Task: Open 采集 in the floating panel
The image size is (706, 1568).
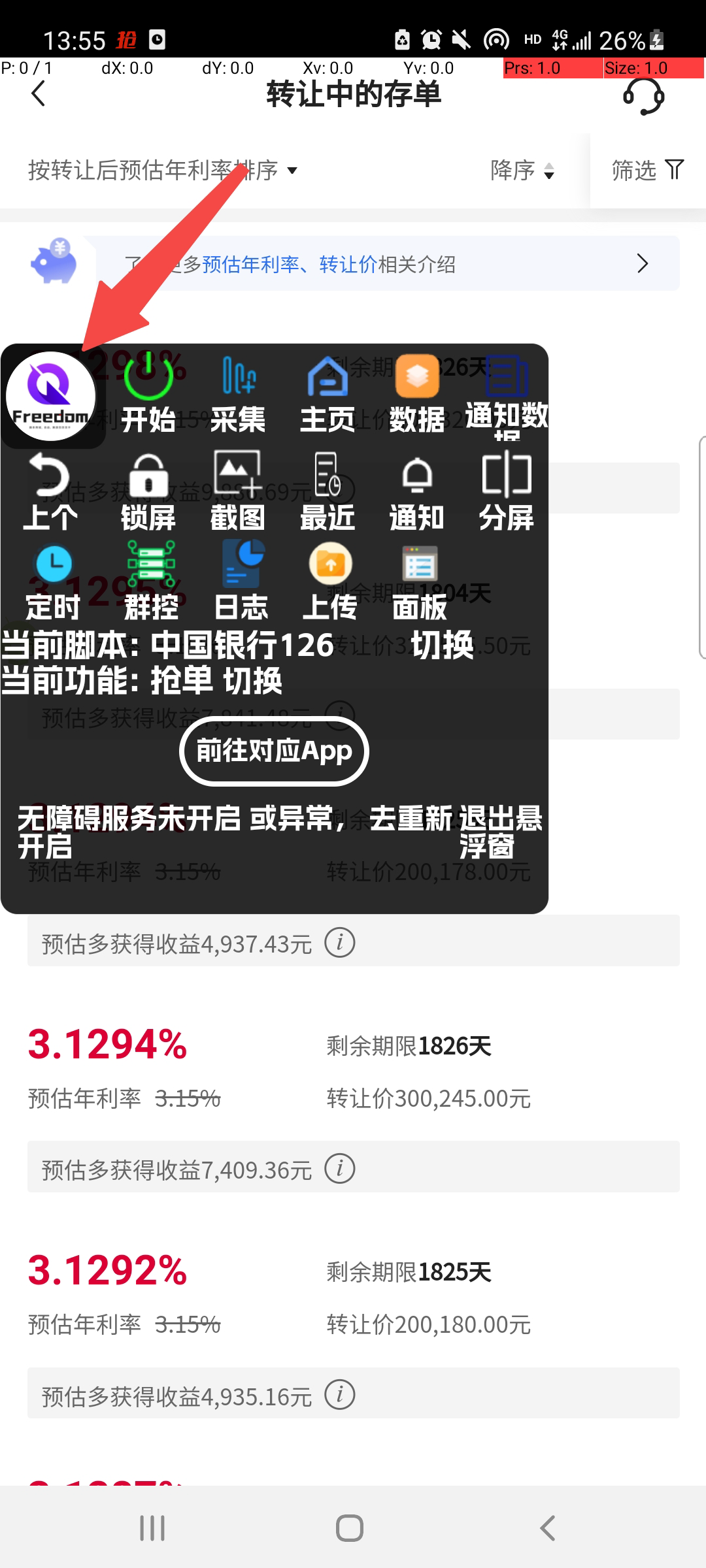Action: tap(238, 393)
